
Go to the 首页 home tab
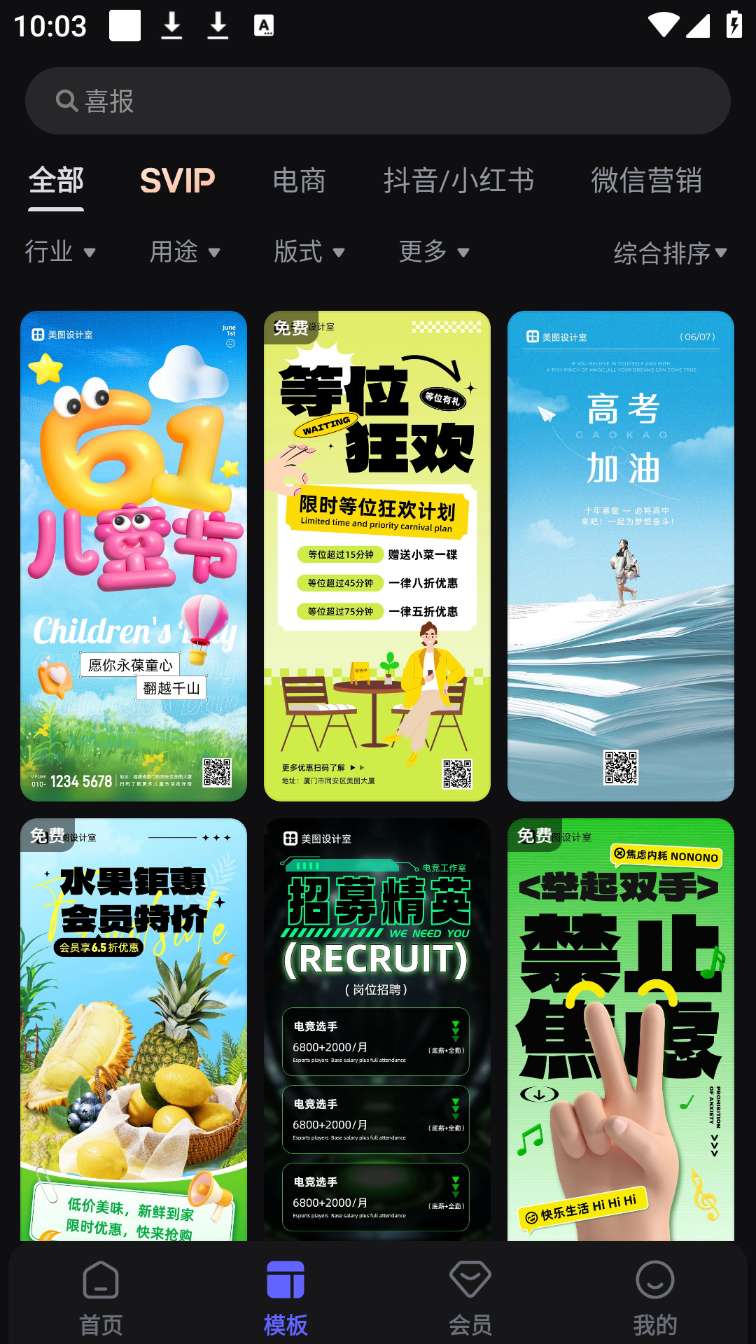101,1297
